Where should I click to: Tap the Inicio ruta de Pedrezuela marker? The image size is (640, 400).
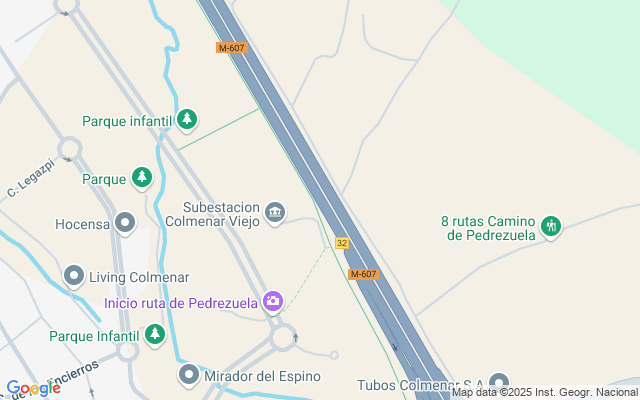(x=273, y=301)
